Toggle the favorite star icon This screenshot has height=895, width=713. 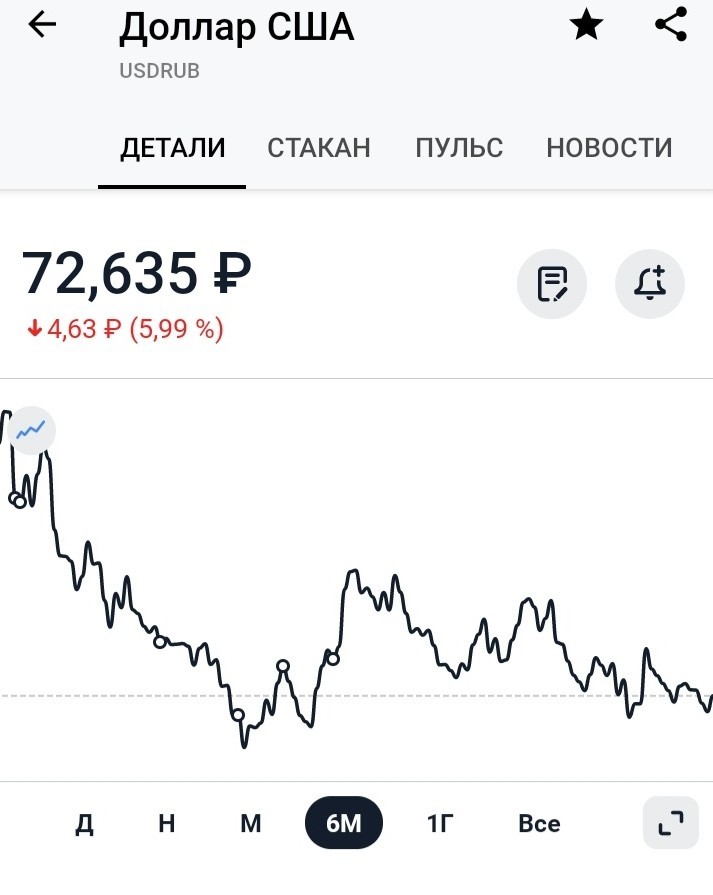[x=586, y=25]
